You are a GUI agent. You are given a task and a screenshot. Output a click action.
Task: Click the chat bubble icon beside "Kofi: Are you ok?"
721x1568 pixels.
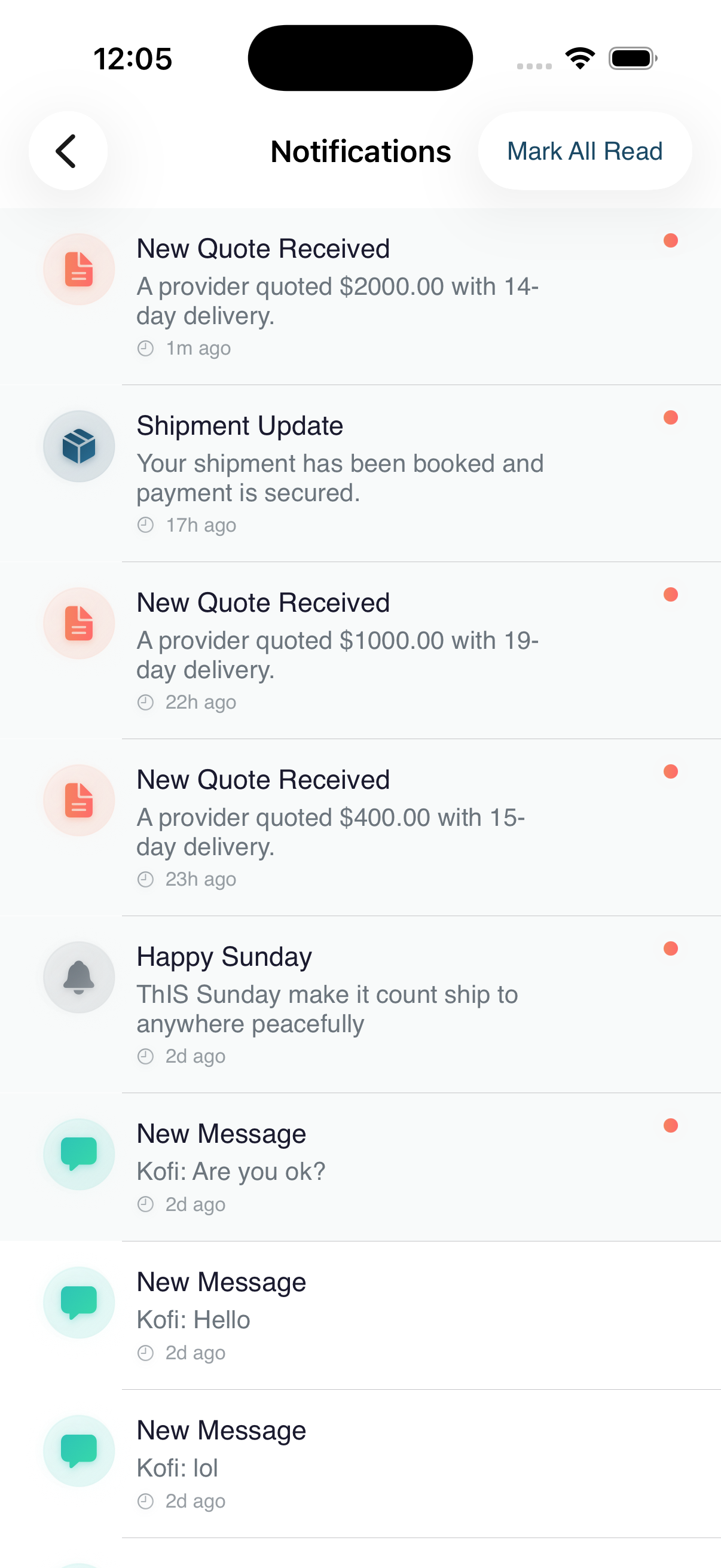click(x=78, y=1154)
